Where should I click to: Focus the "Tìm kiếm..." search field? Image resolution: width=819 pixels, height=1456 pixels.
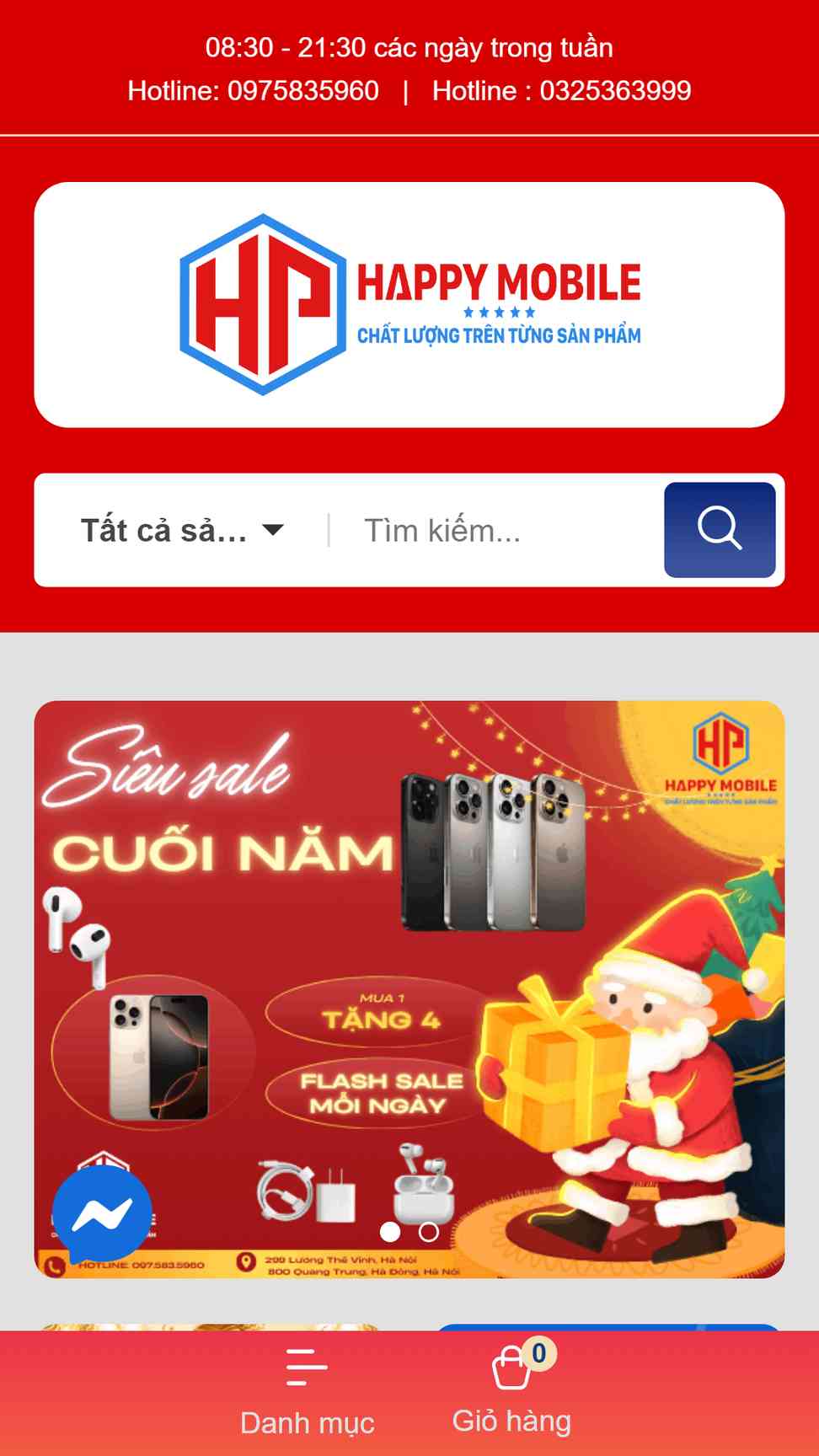click(x=497, y=531)
